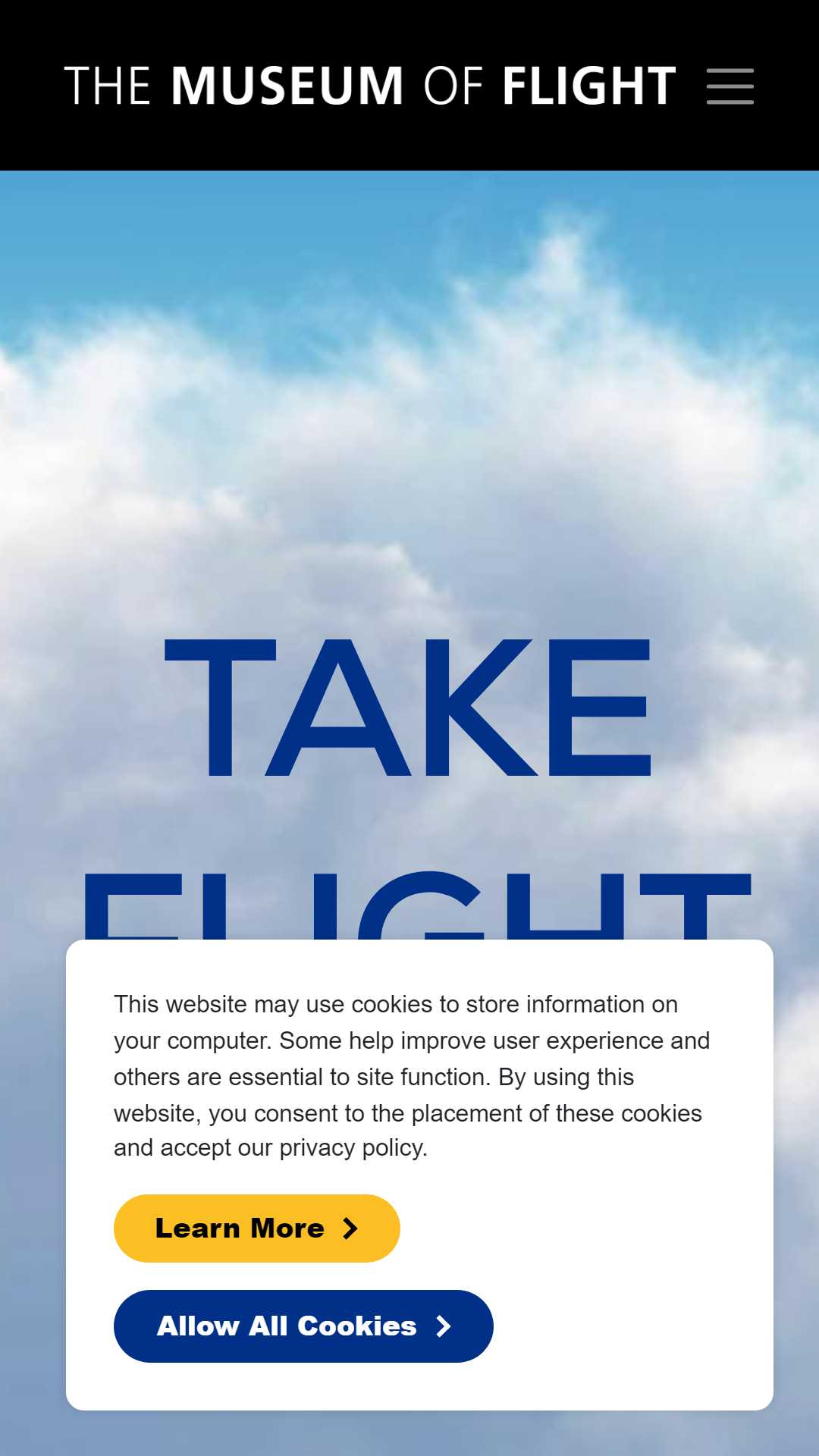The width and height of the screenshot is (819, 1456).
Task: Open the hamburger navigation menu
Action: [x=730, y=86]
